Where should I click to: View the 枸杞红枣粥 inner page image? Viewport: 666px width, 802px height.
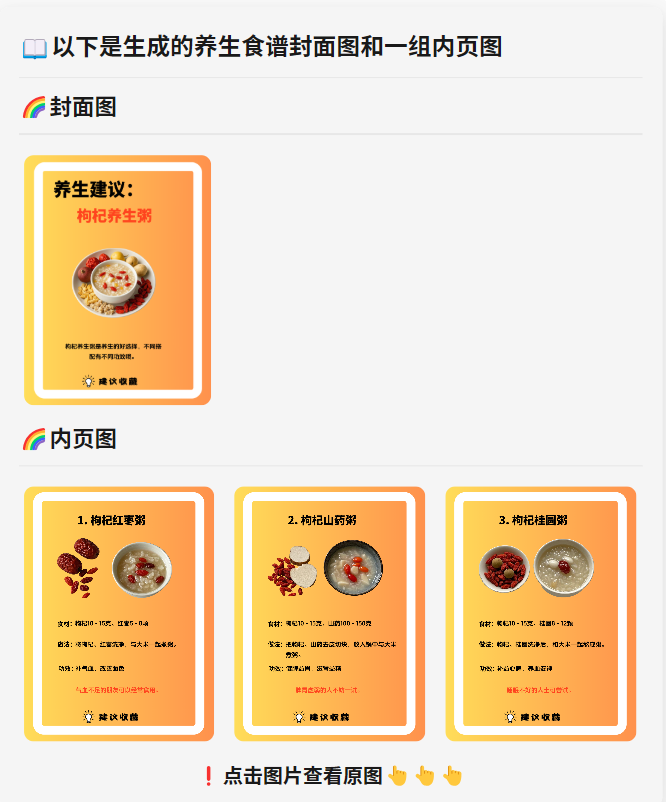[x=118, y=614]
